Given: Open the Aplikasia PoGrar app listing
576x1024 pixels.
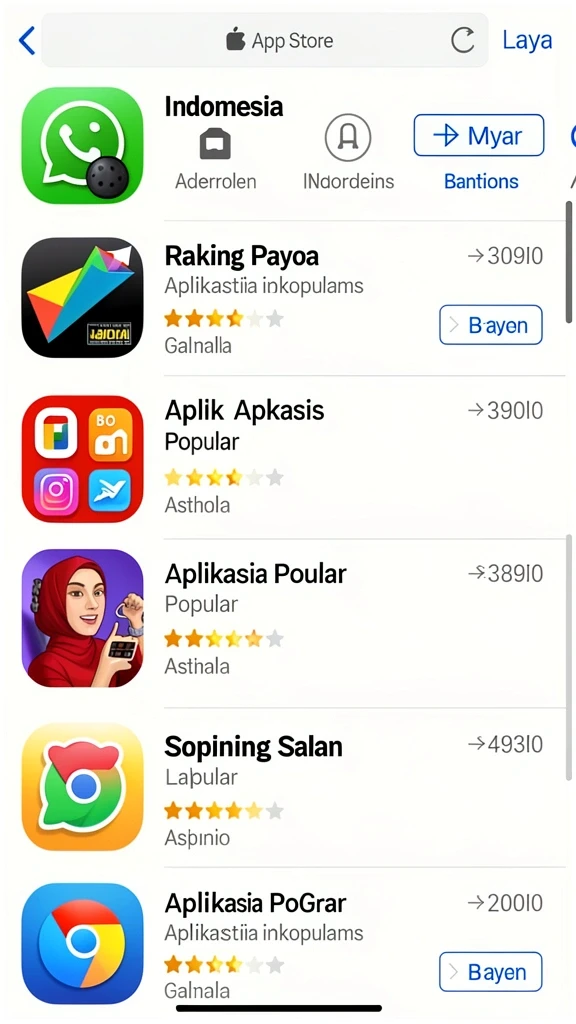Looking at the screenshot, I should coord(294,944).
